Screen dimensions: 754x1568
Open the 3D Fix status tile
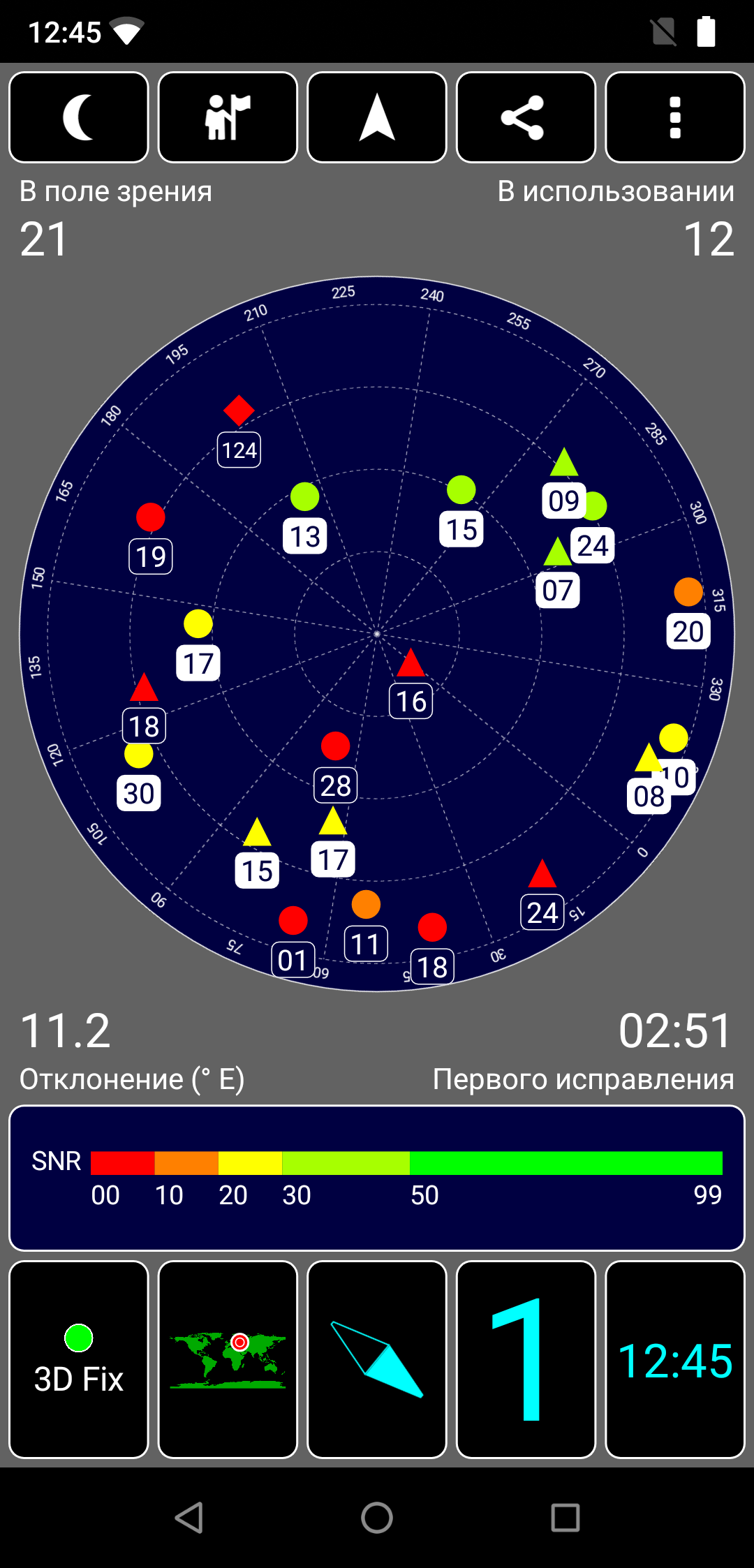pos(79,1359)
